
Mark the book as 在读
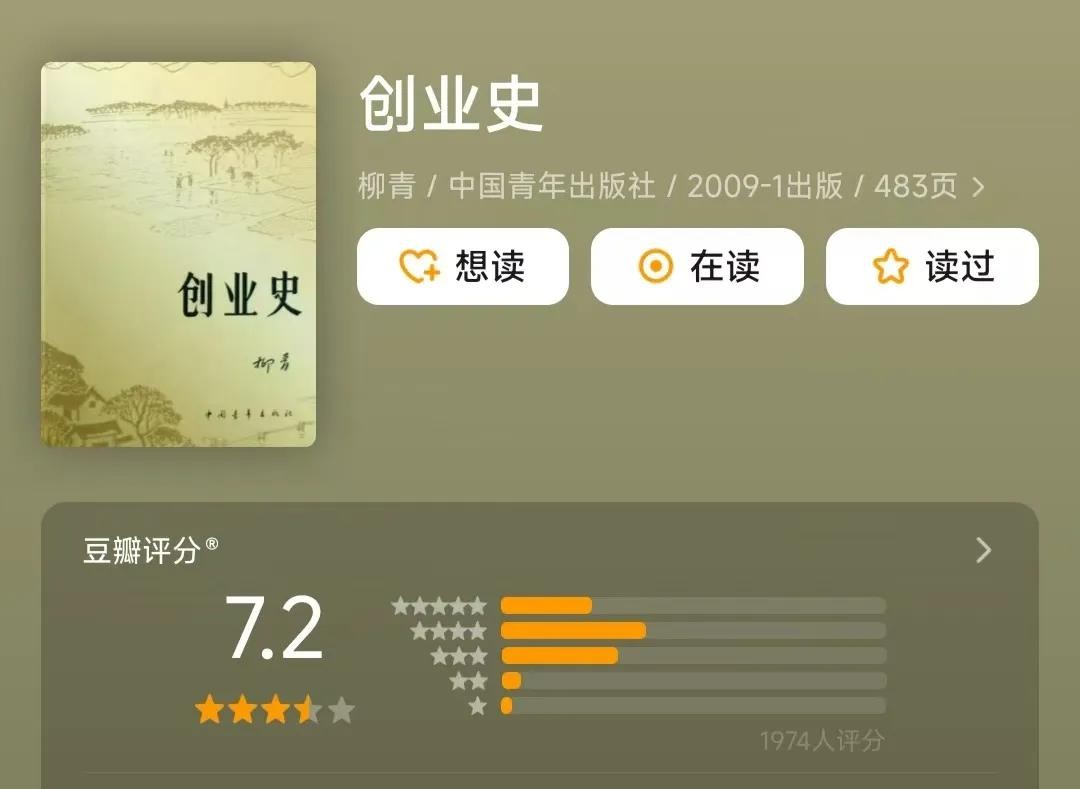[x=697, y=266]
